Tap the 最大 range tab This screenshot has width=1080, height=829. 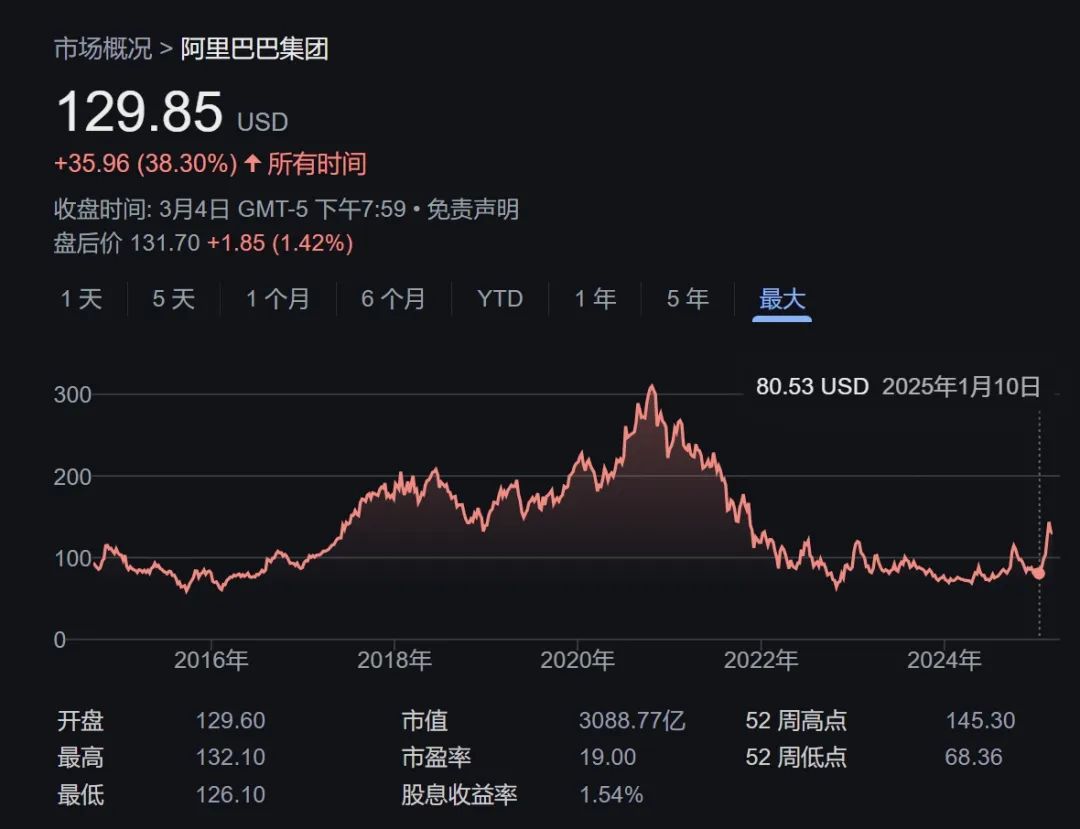(782, 299)
